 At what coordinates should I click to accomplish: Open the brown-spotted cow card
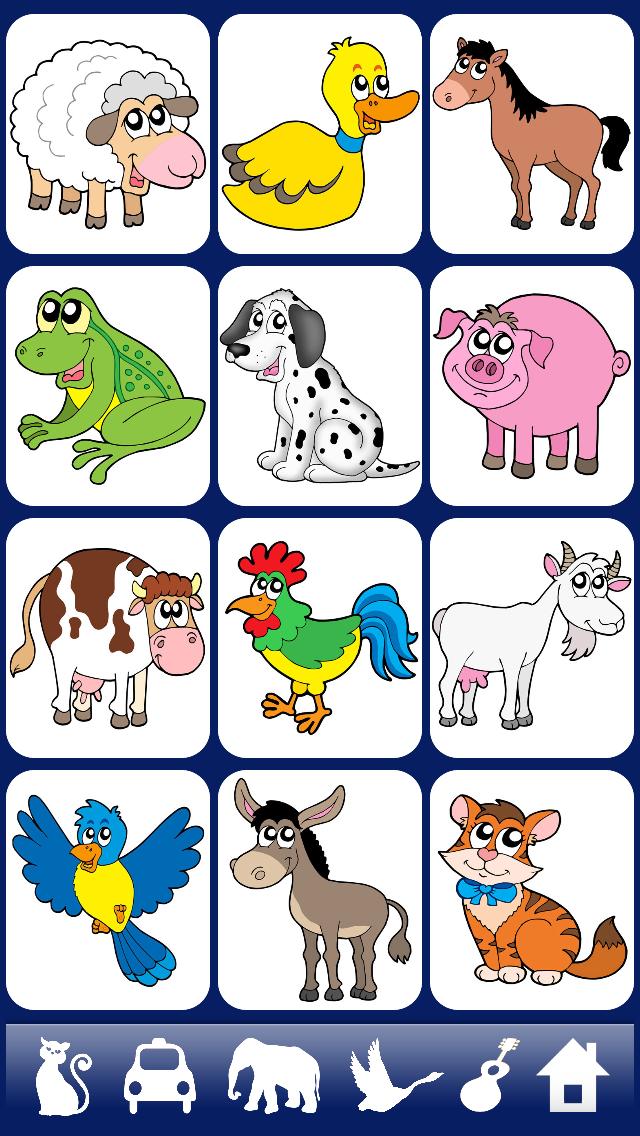(108, 638)
